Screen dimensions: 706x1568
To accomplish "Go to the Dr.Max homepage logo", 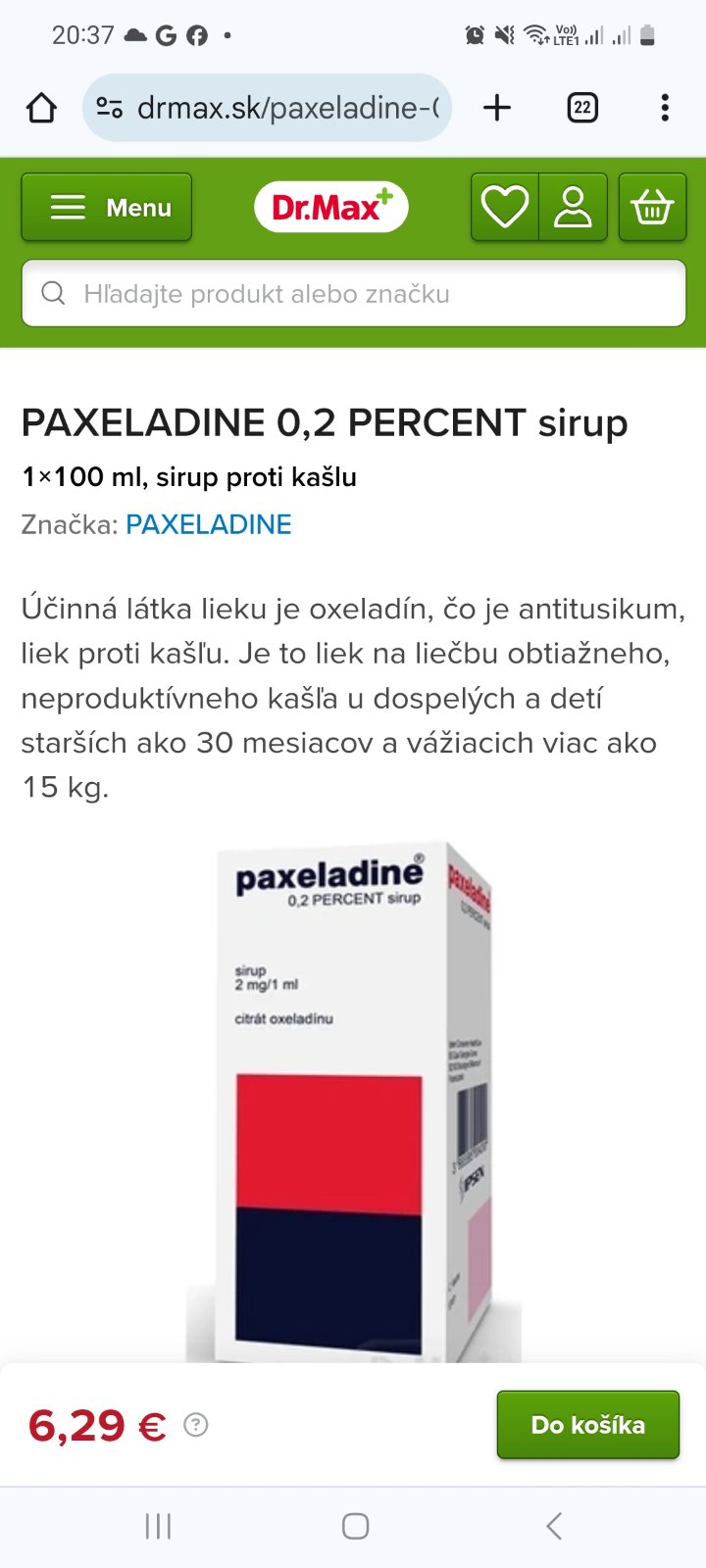I will coord(331,208).
